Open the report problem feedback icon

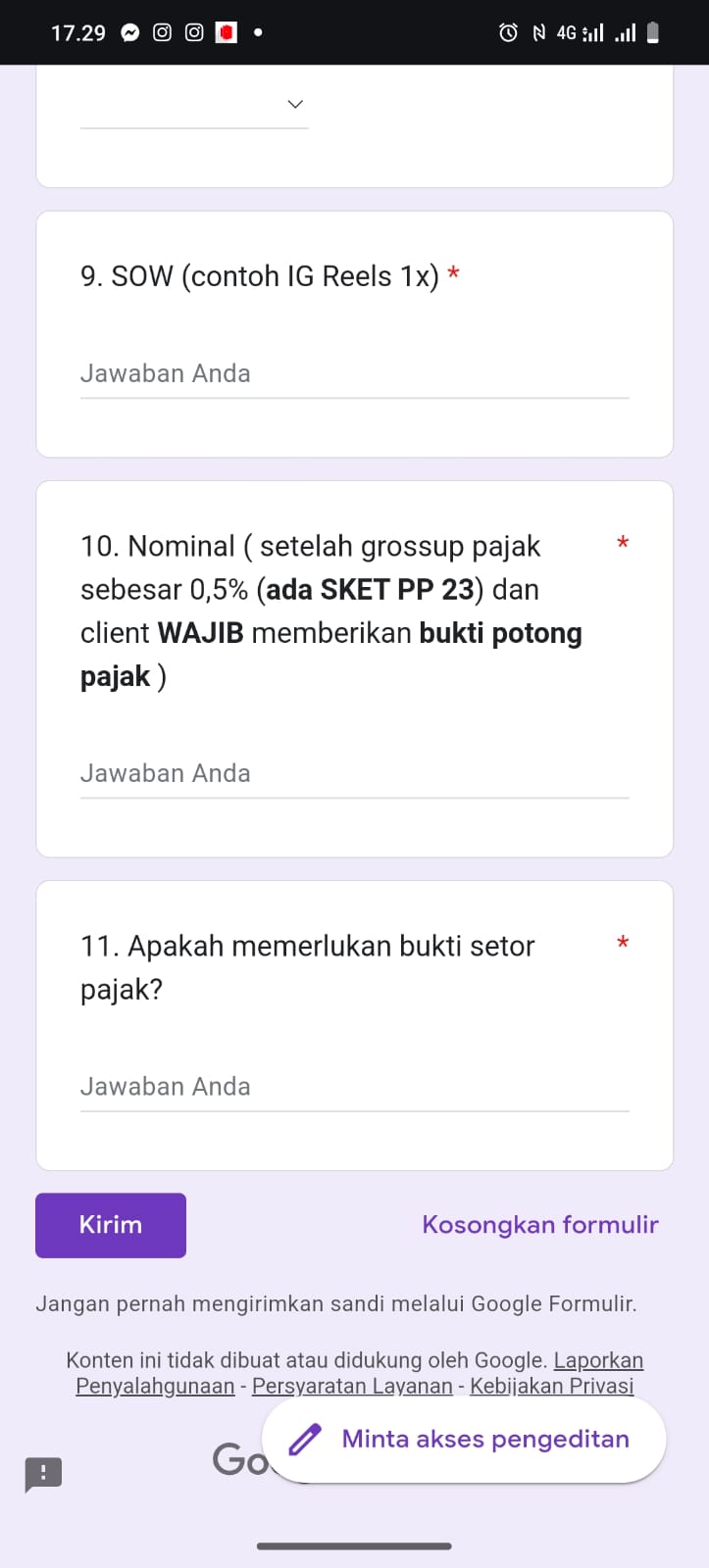click(x=43, y=1473)
